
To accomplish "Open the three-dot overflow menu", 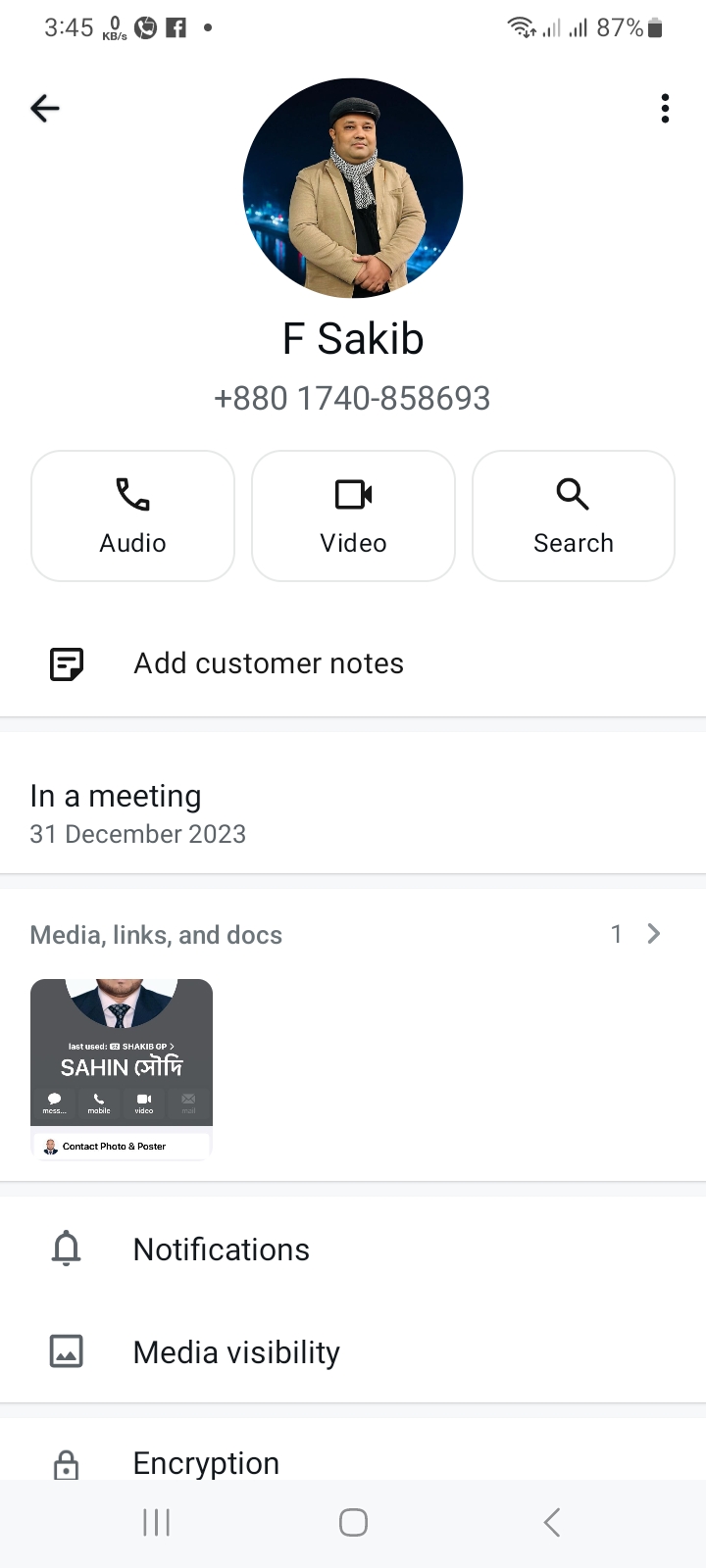I will 665,108.
